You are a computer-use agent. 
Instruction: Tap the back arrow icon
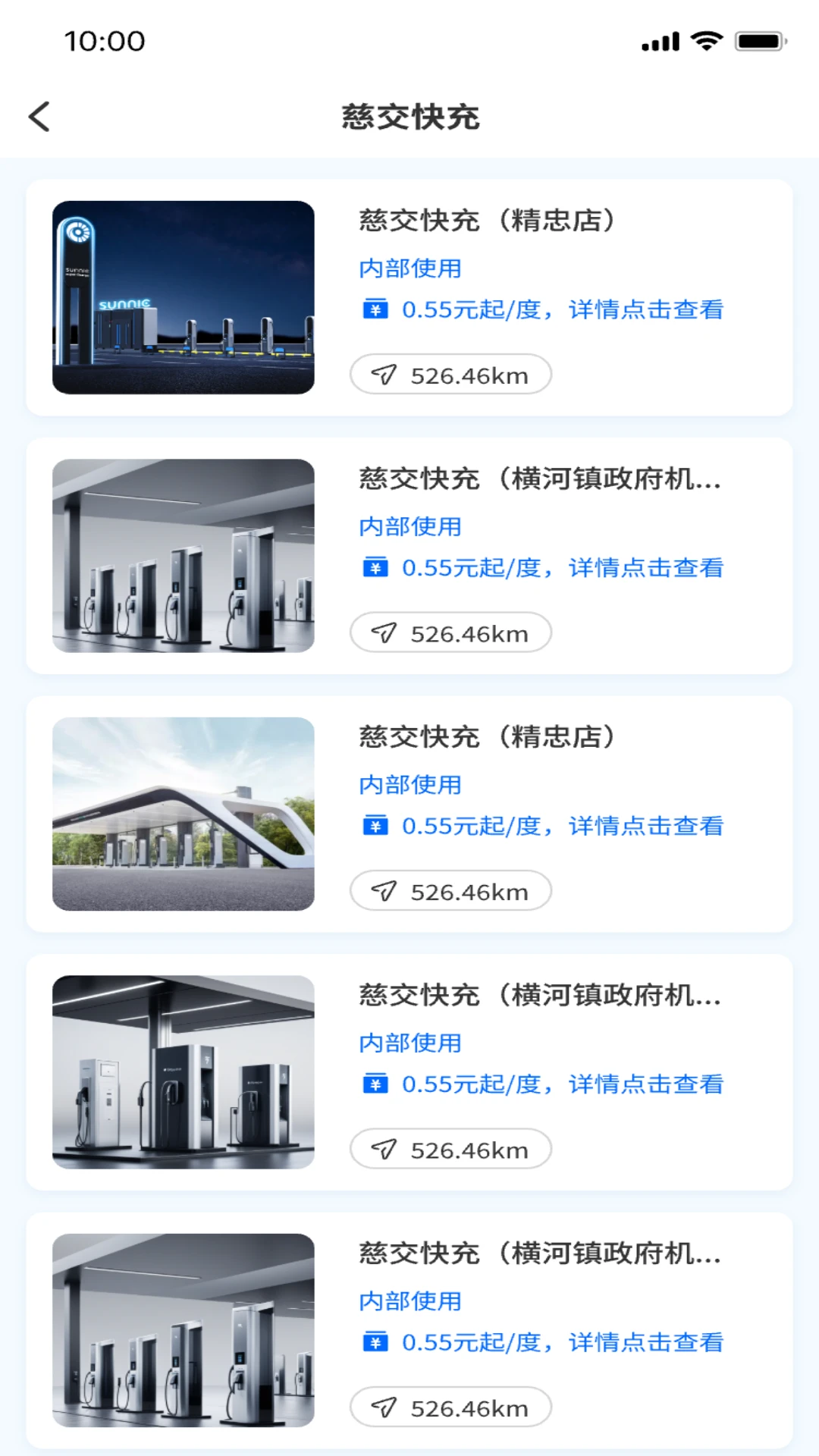pos(37,118)
